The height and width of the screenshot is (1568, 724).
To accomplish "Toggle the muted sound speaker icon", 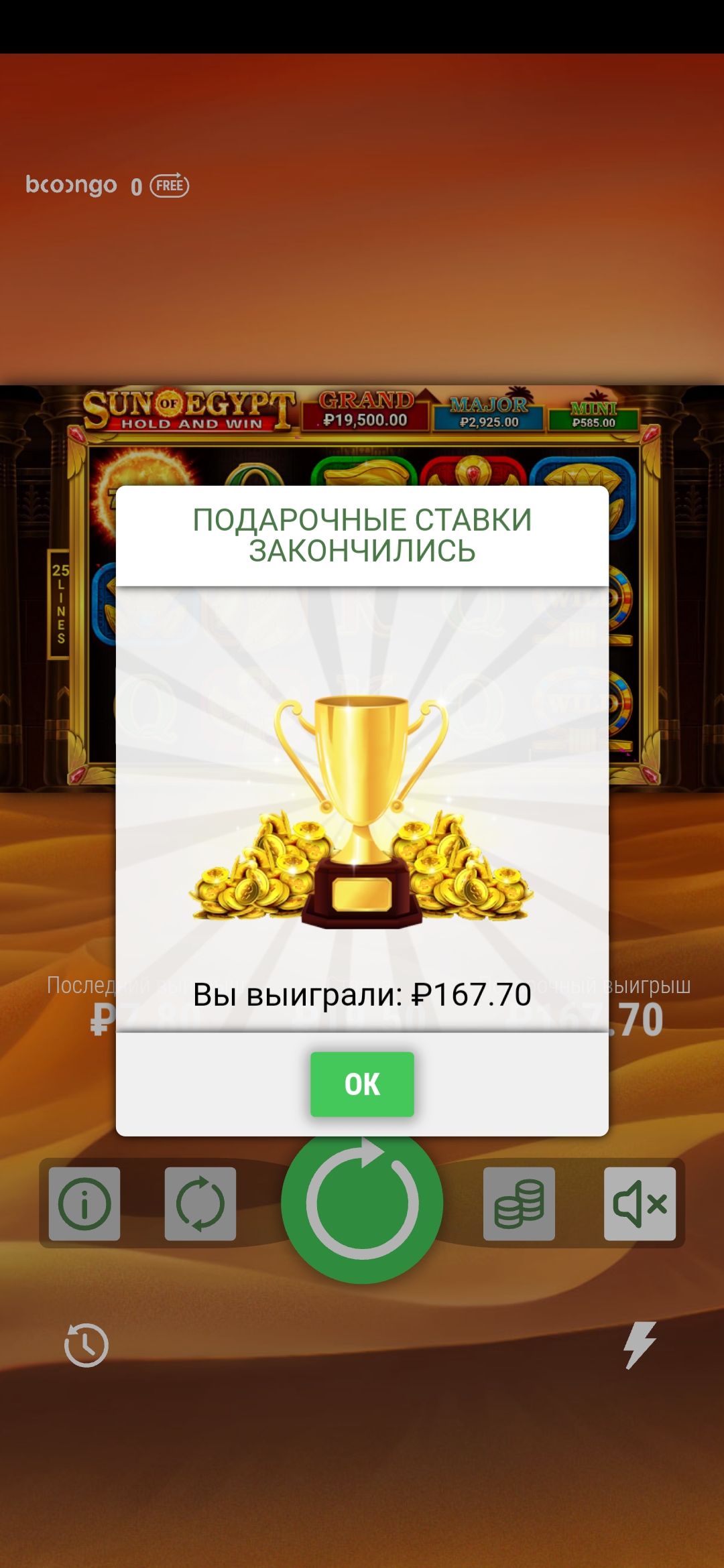I will 640,1204.
